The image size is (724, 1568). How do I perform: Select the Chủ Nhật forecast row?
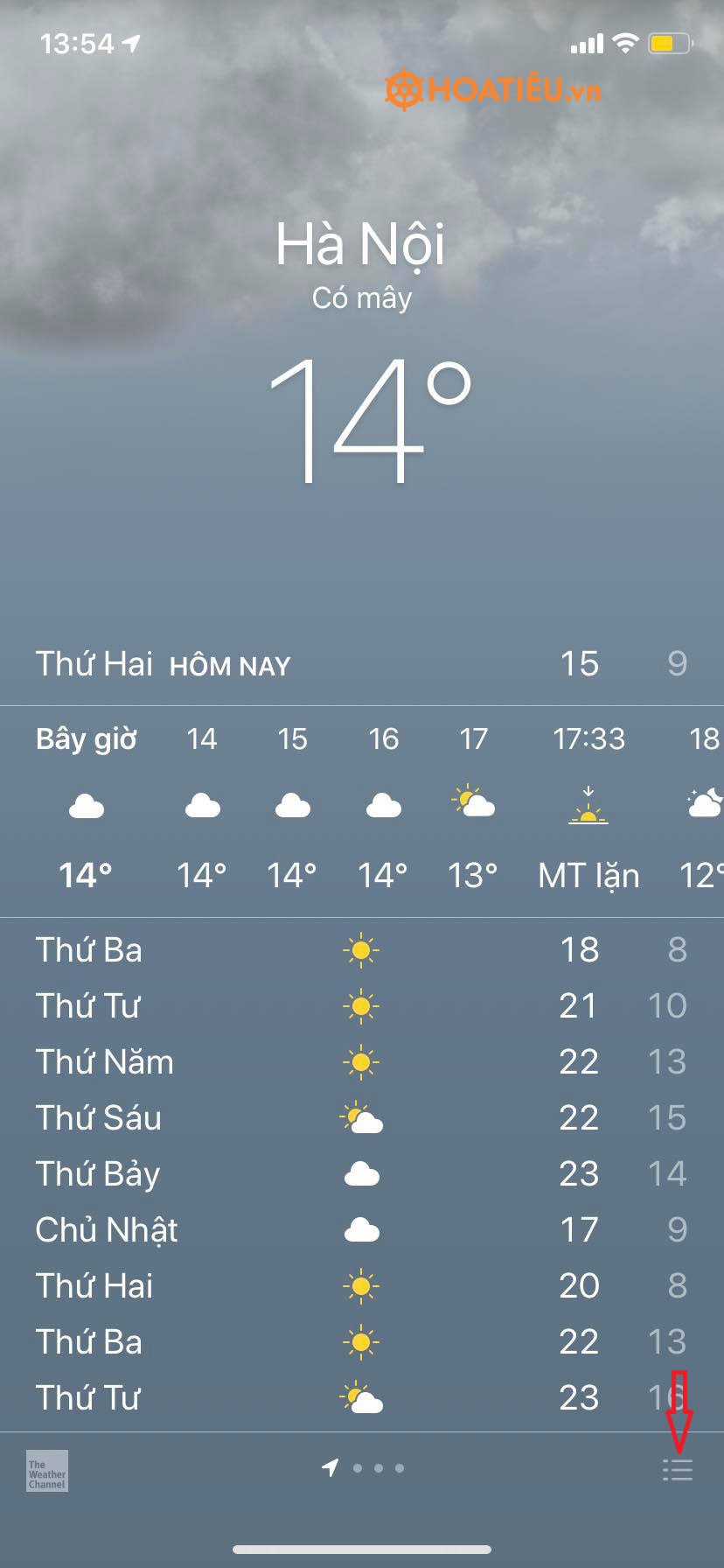click(x=362, y=1230)
